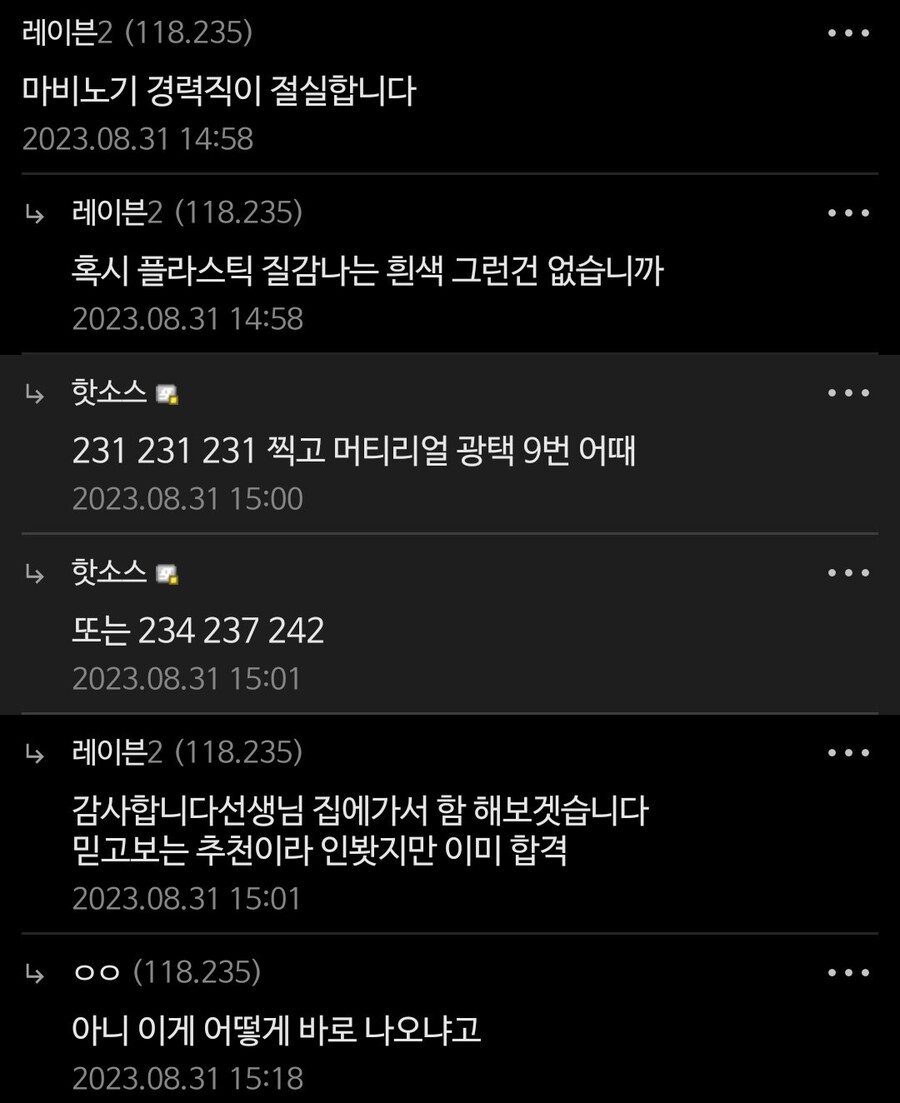Viewport: 900px width, 1103px height.
Task: Open options for '마비노기 경력직이 절실합니다' comment
Action: [848, 33]
